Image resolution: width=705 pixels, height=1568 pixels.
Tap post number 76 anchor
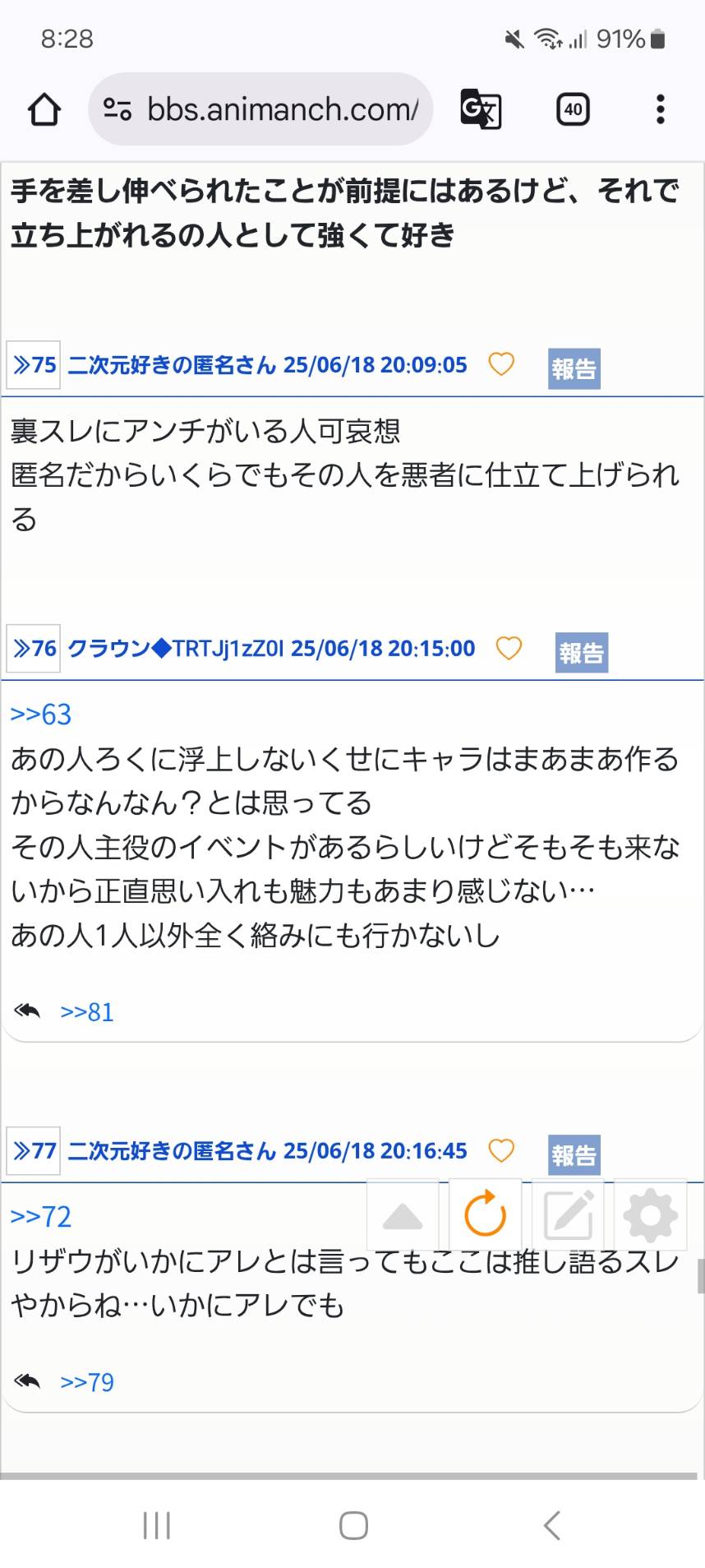click(x=34, y=648)
